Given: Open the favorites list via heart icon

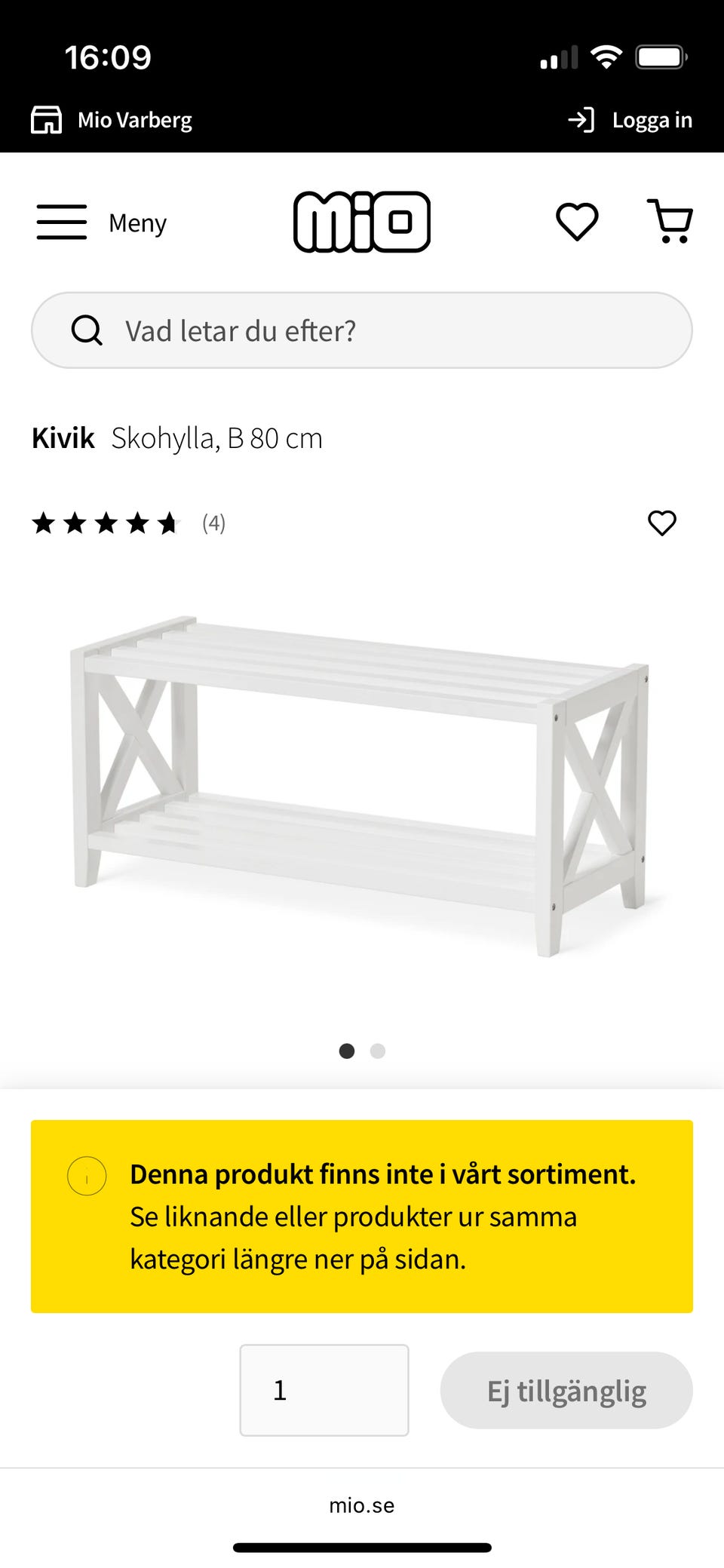Looking at the screenshot, I should point(576,221).
